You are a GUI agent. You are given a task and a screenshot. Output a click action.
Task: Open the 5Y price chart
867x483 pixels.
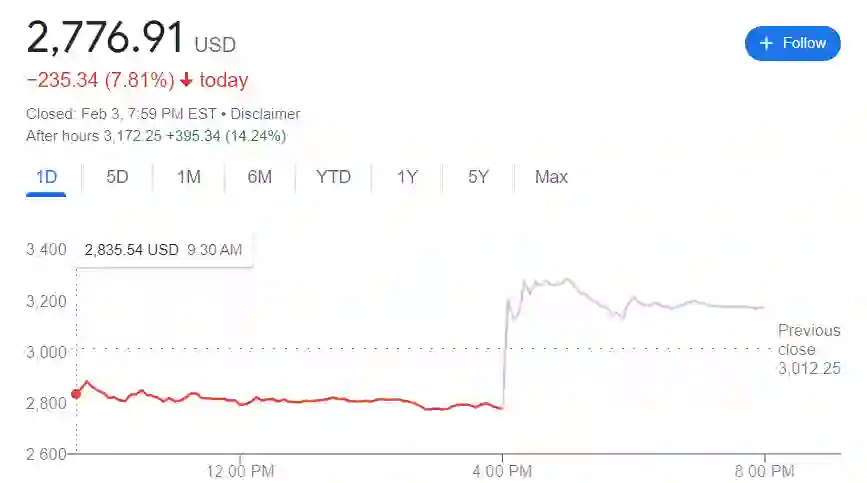tap(478, 177)
